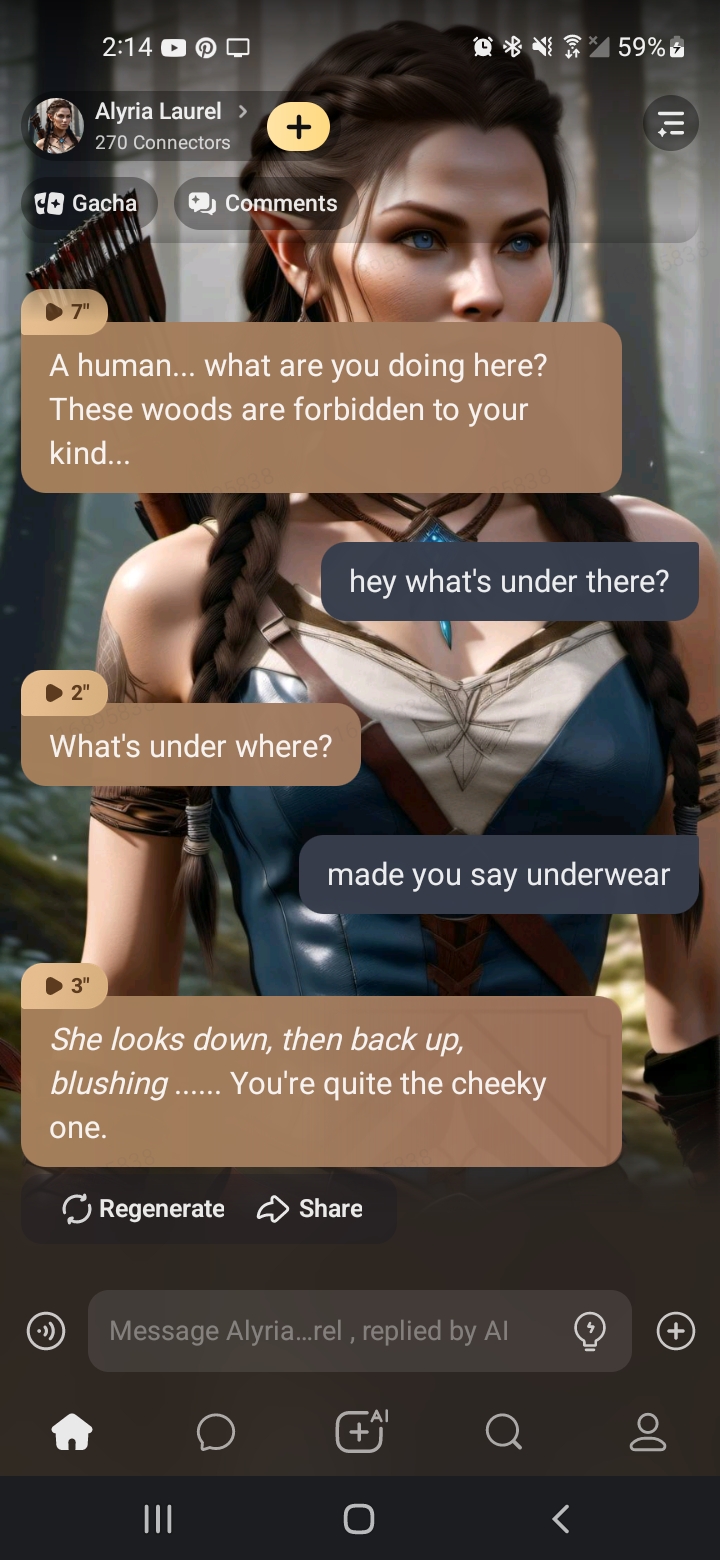Open the AI create tab
Image resolution: width=720 pixels, height=1560 pixels.
tap(360, 1432)
